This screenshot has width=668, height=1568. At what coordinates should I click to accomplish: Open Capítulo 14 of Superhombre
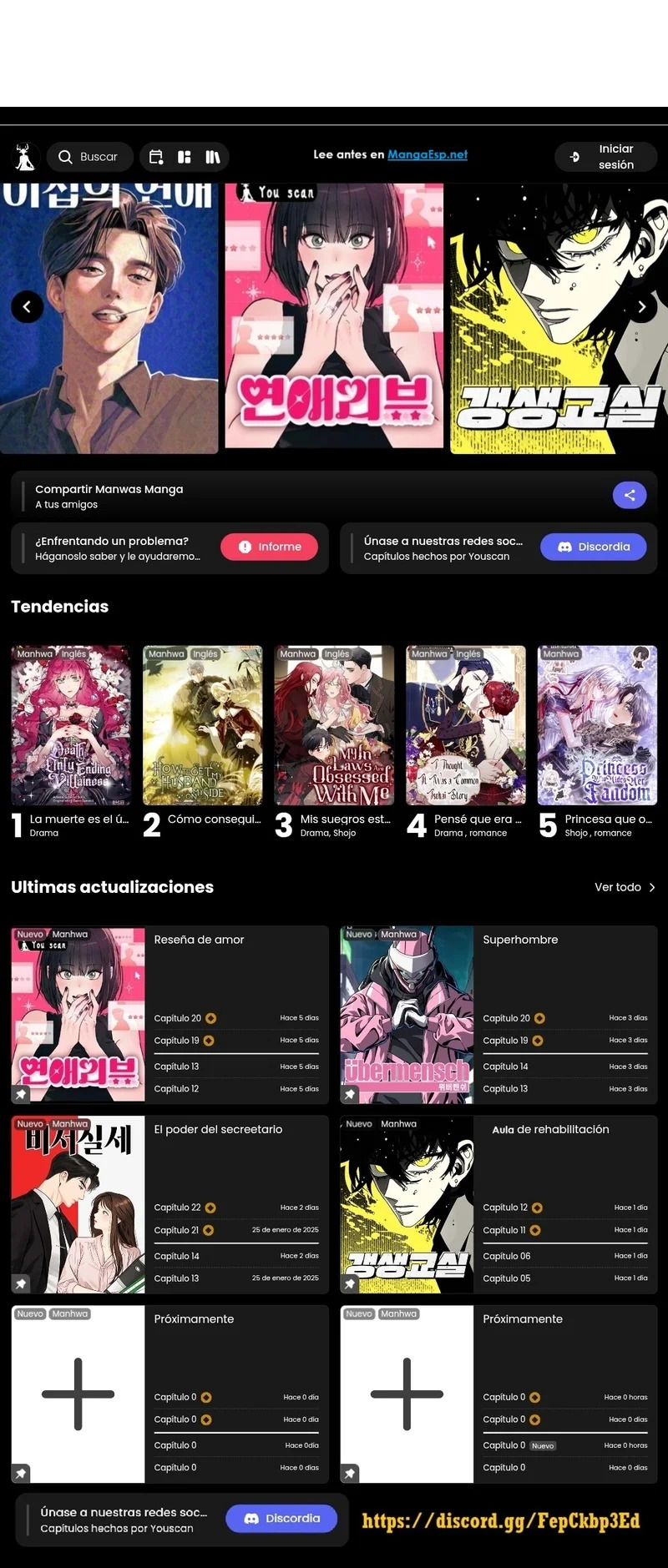[505, 1066]
